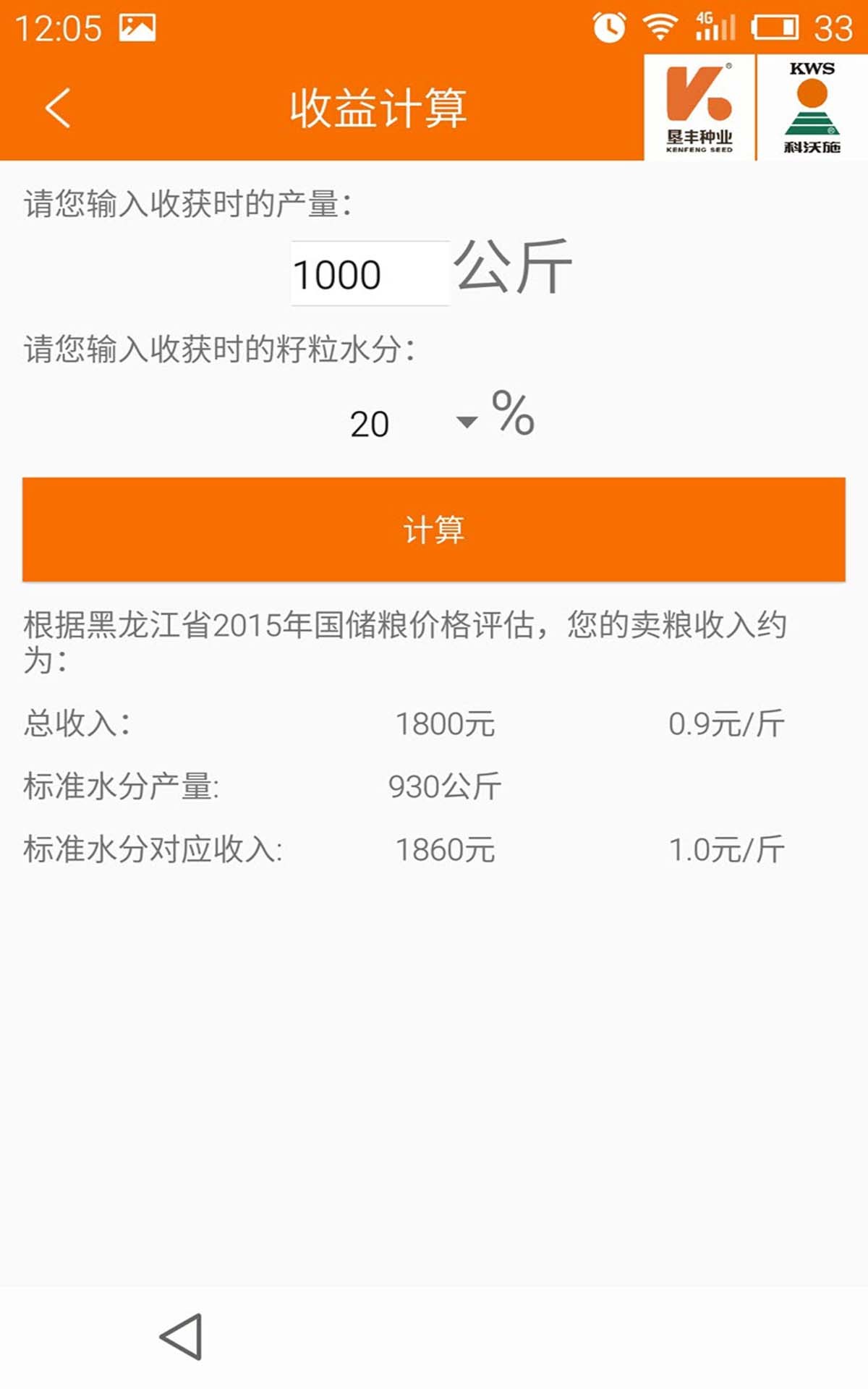Image resolution: width=868 pixels, height=1389 pixels.
Task: Tap the harvest yield field showing 1000
Action: pos(369,274)
